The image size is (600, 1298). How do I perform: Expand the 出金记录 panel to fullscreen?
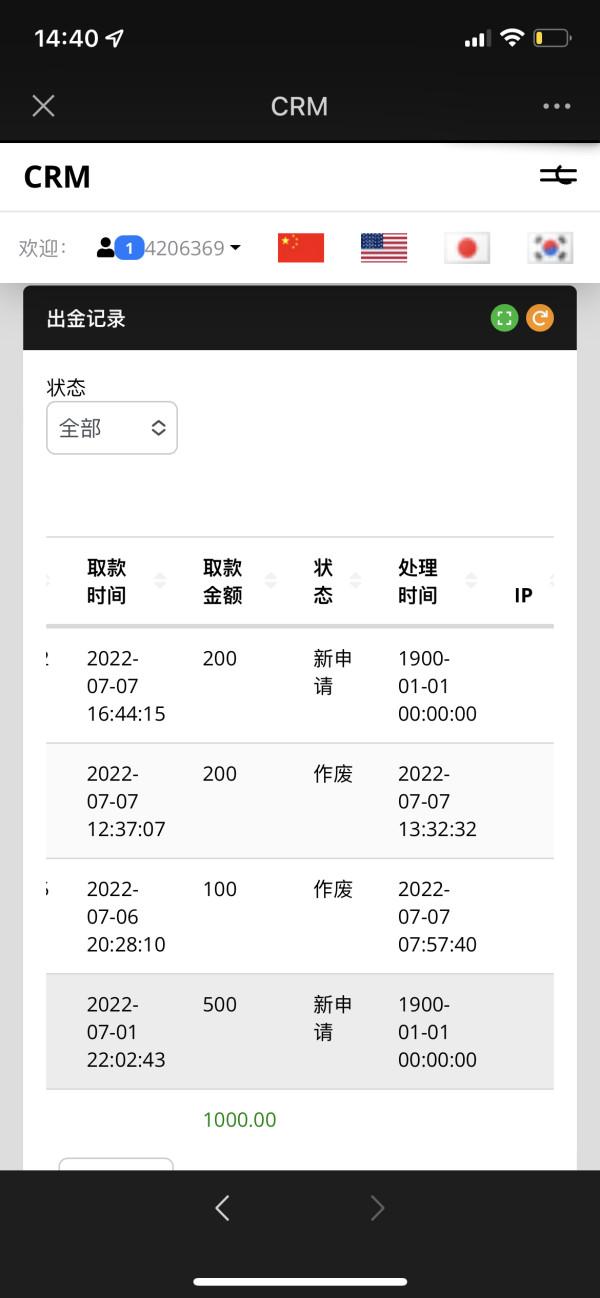(505, 318)
